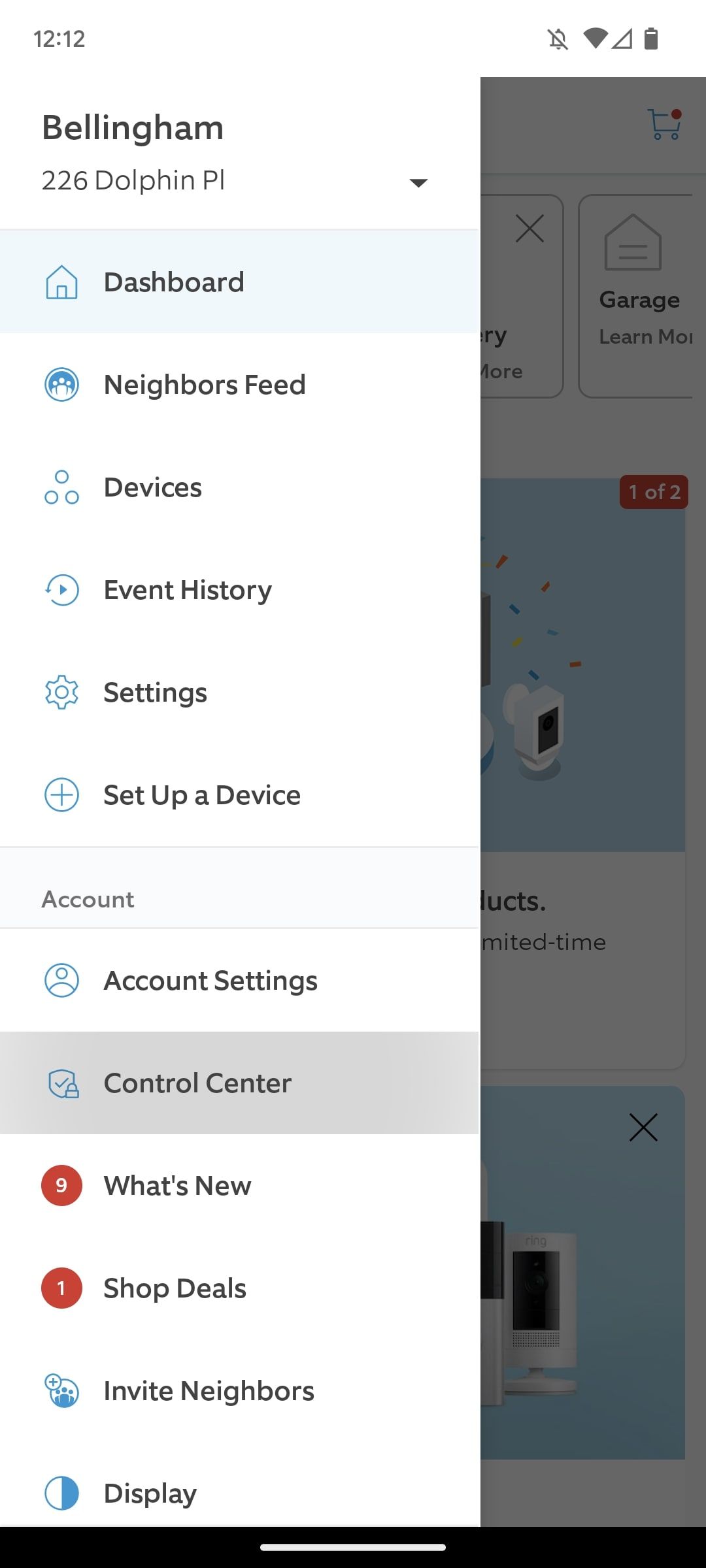
Task: Go to Neighbors Feed
Action: click(239, 385)
